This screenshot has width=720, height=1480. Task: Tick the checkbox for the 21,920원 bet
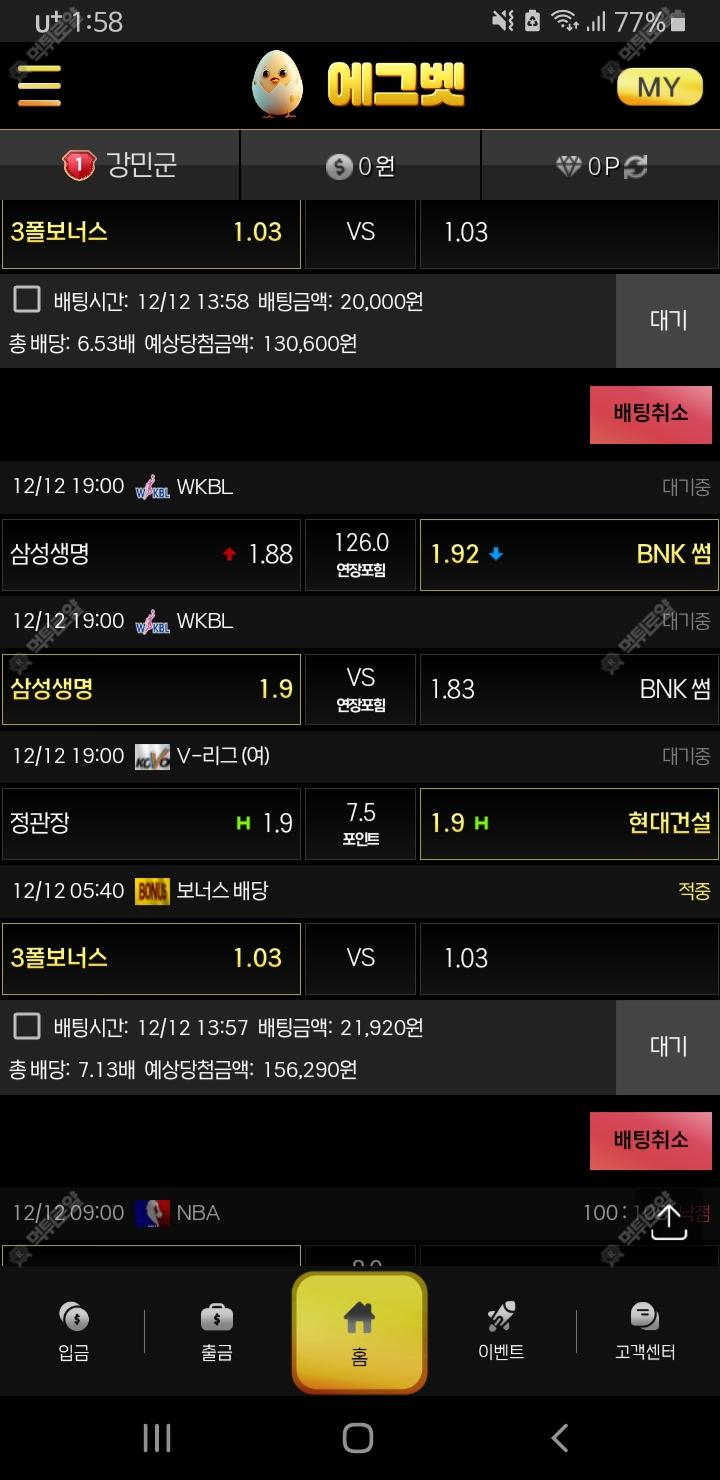tap(27, 1026)
